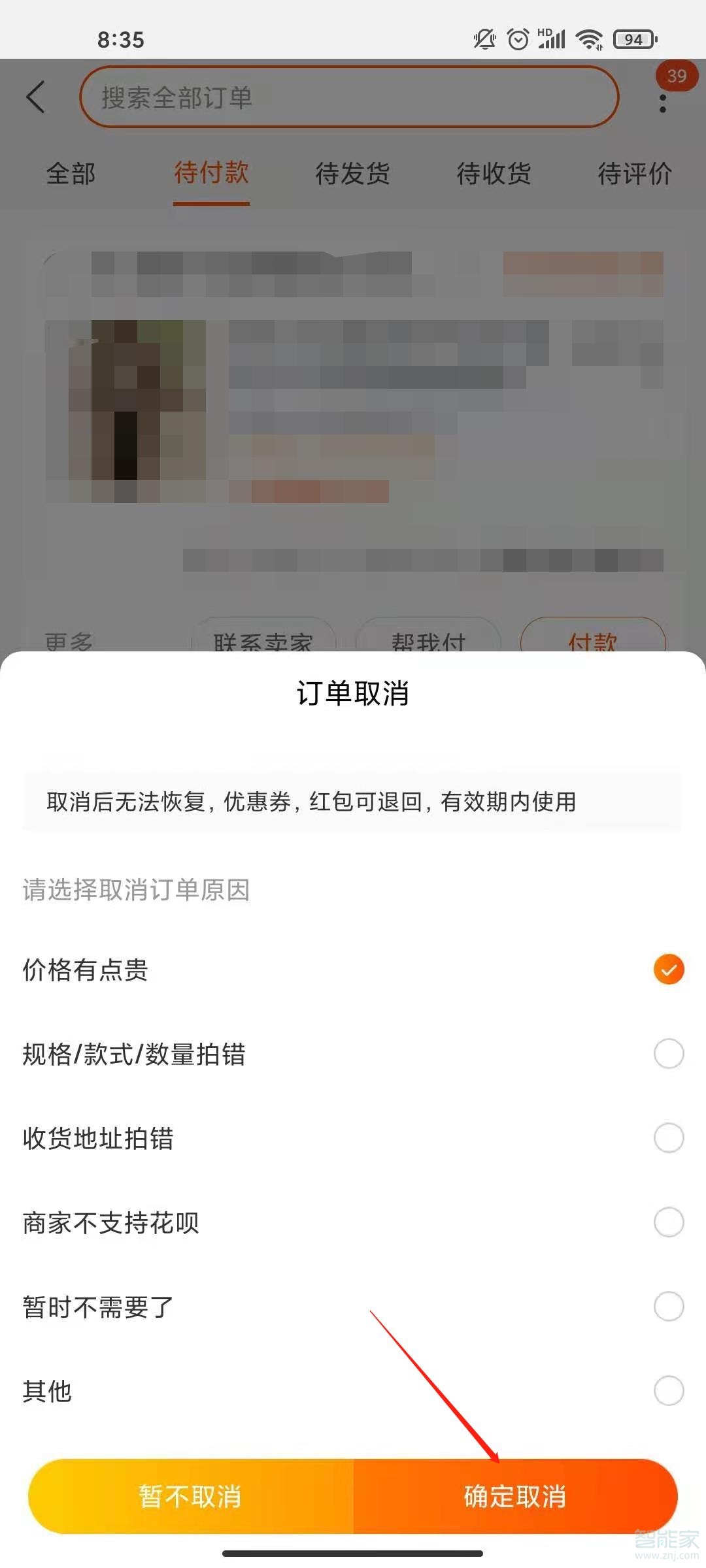This screenshot has width=706, height=1568.
Task: Tap the 39 message count badge
Action: point(678,76)
